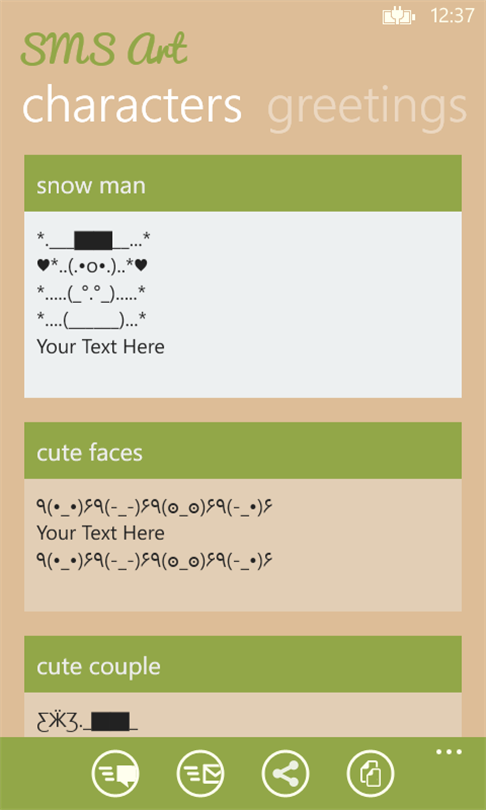Screen dimensions: 486x810
Task: Copy the art to clipboard
Action: click(x=370, y=773)
